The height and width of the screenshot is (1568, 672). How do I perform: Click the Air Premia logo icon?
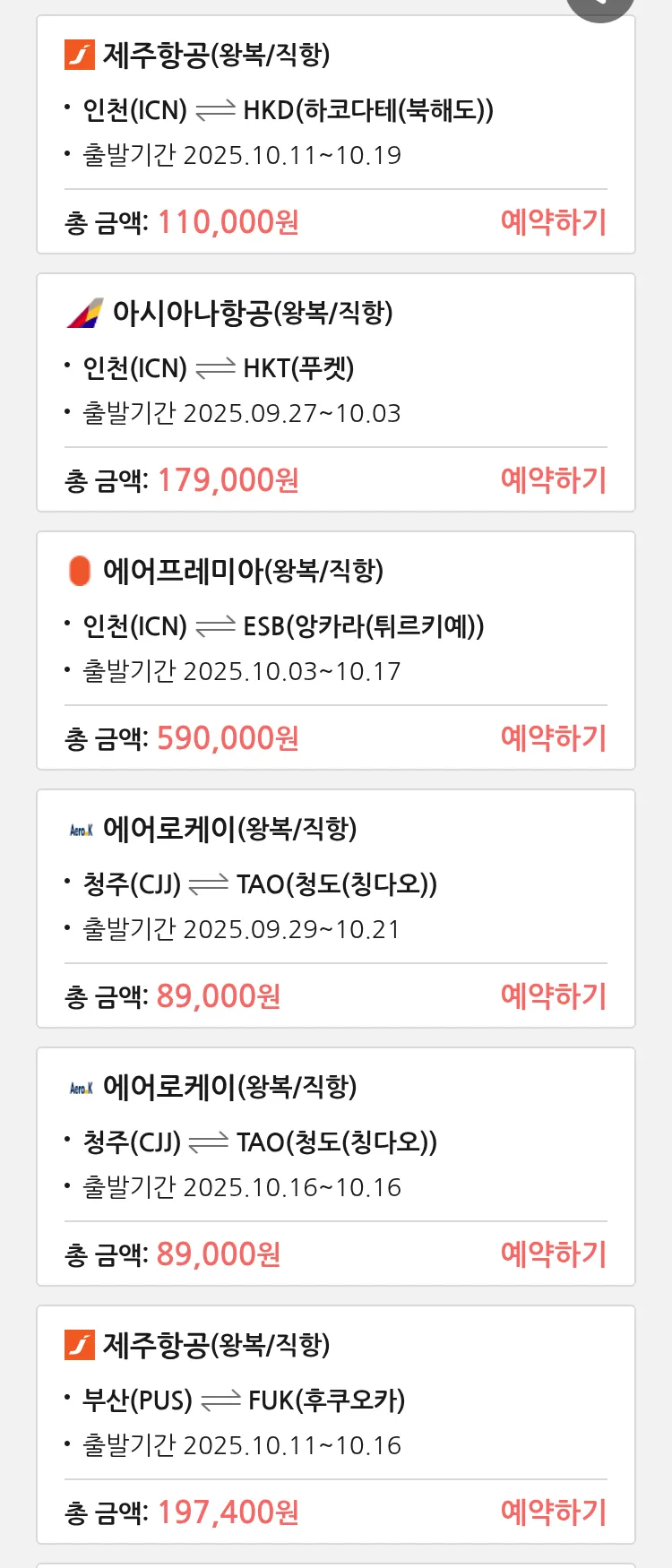[x=79, y=571]
